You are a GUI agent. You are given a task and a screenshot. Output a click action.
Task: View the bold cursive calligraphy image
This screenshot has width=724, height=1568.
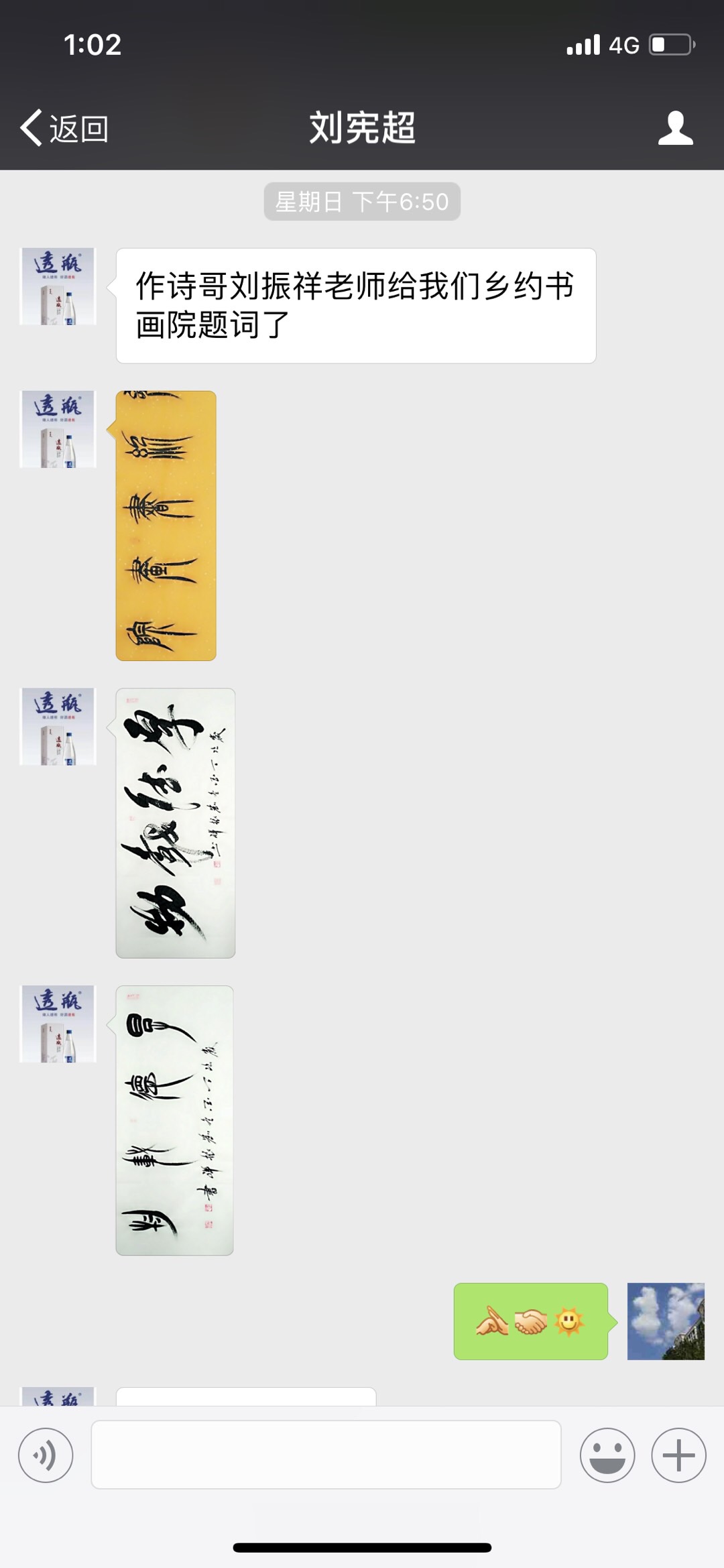(175, 823)
